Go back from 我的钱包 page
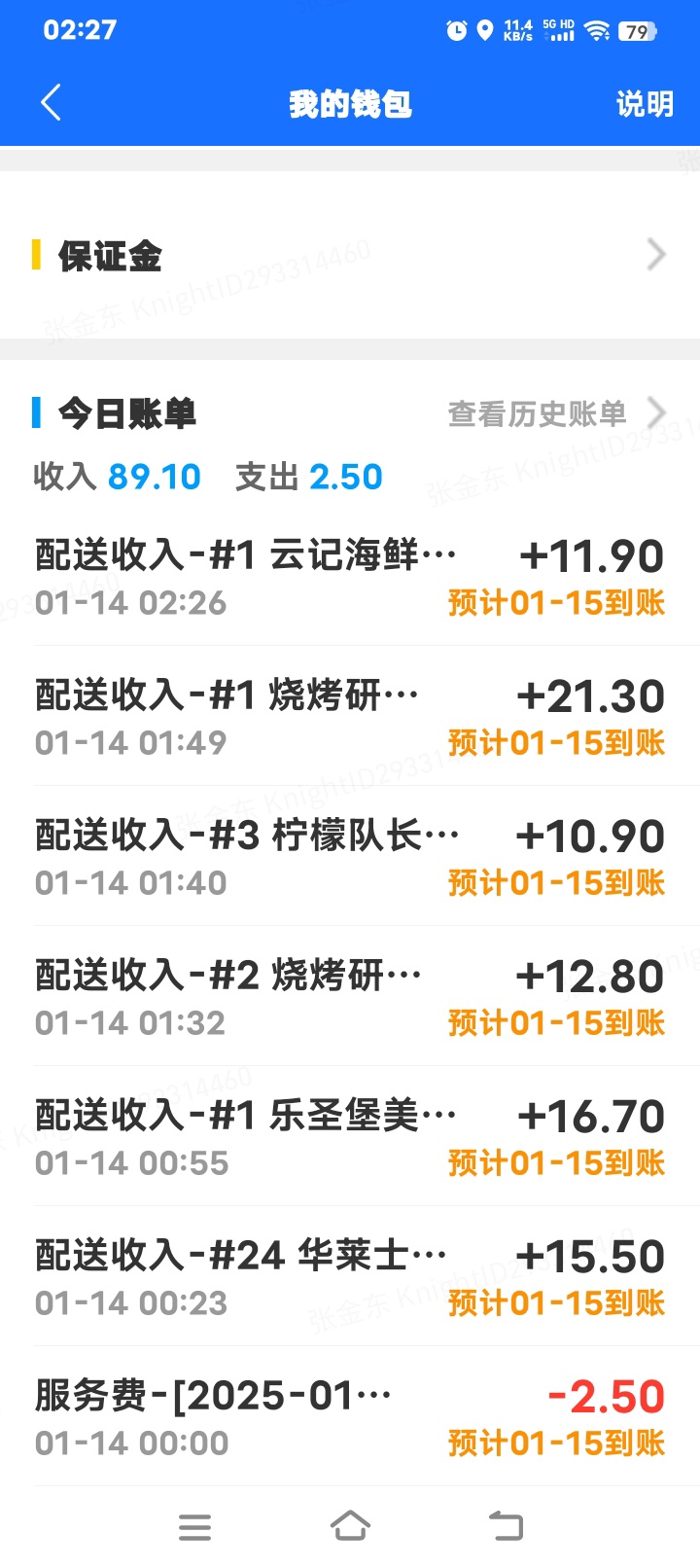Screen dimensions: 700x1568 pos(51,103)
